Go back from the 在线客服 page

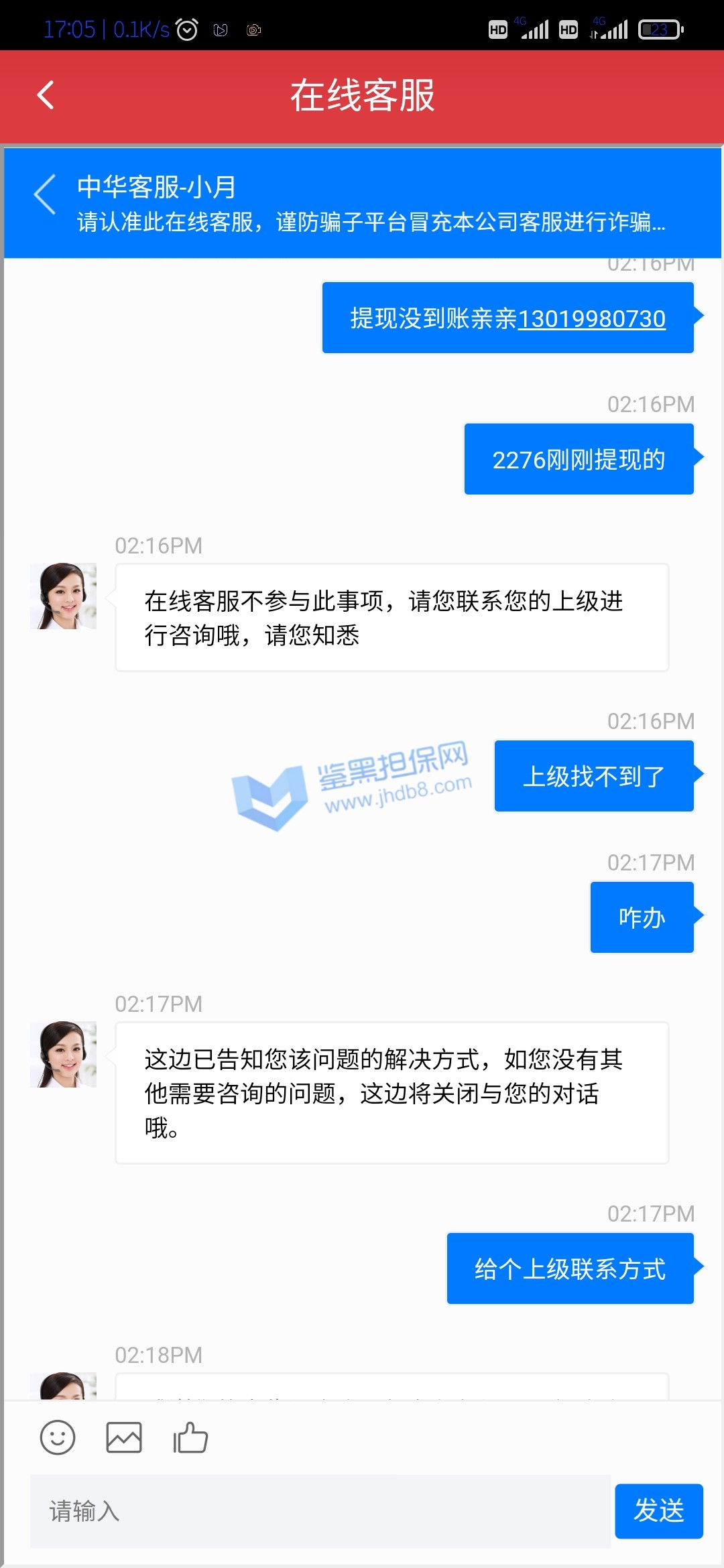45,95
